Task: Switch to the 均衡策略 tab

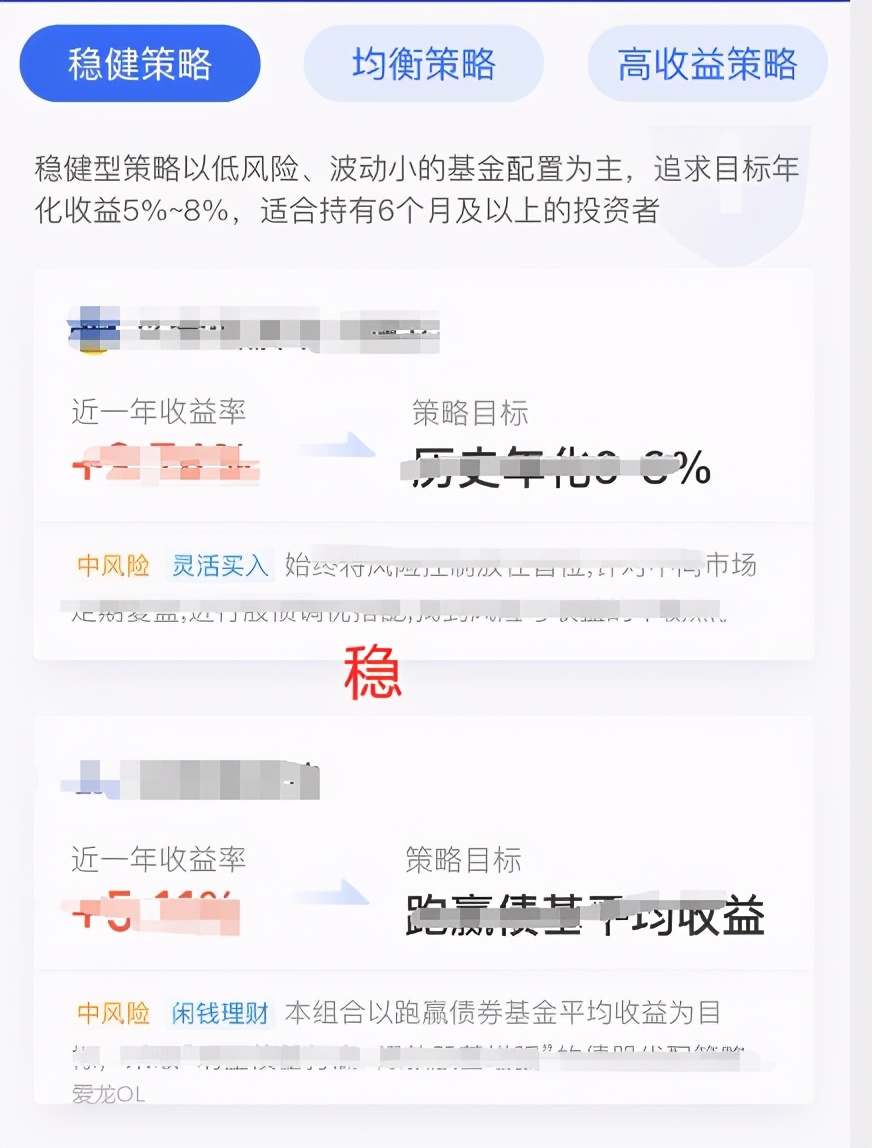Action: [x=423, y=63]
